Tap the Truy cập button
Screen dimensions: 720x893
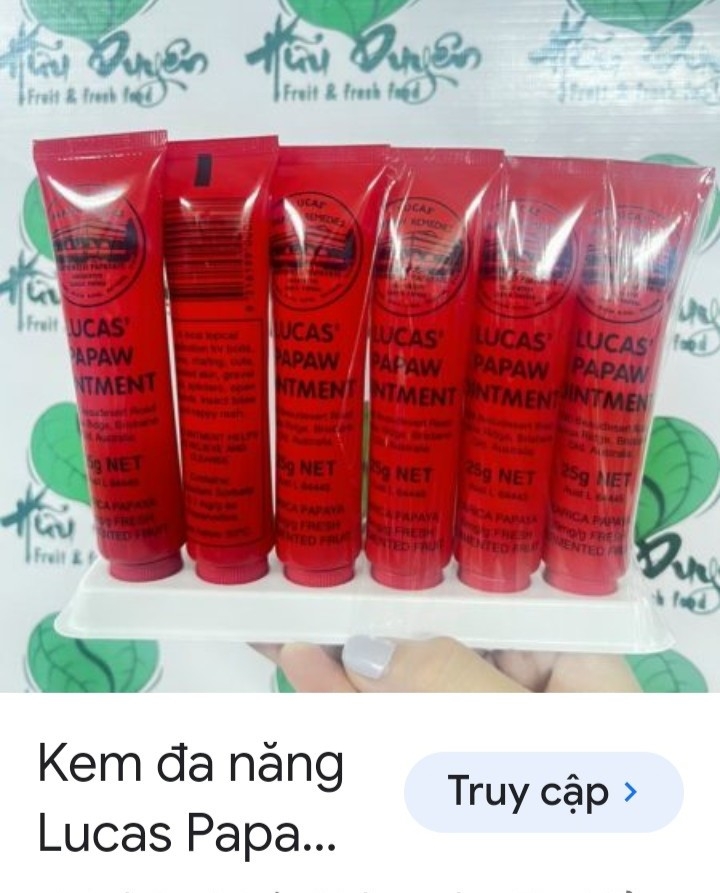pos(543,792)
